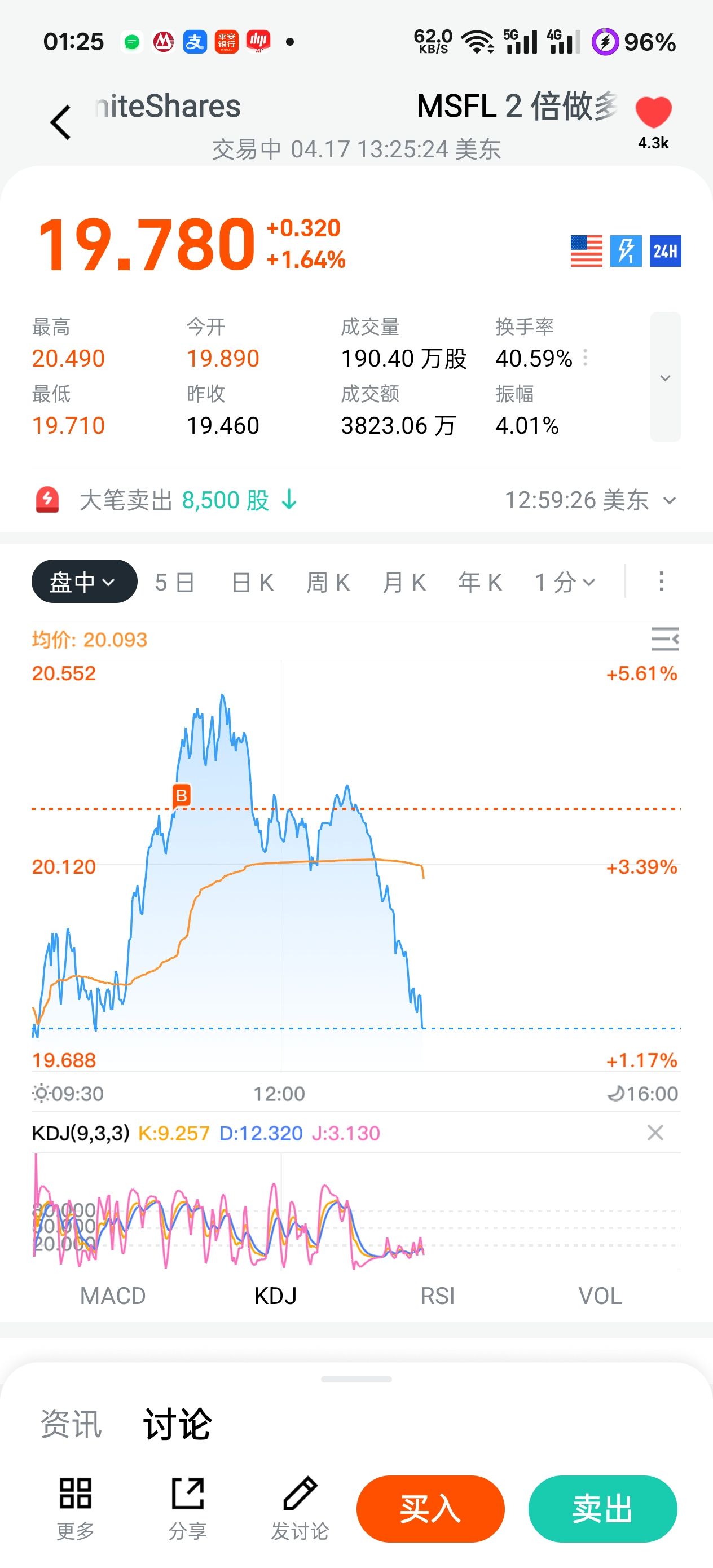Tap the green 卖出 button
The height and width of the screenshot is (1568, 713).
pyautogui.click(x=602, y=1508)
